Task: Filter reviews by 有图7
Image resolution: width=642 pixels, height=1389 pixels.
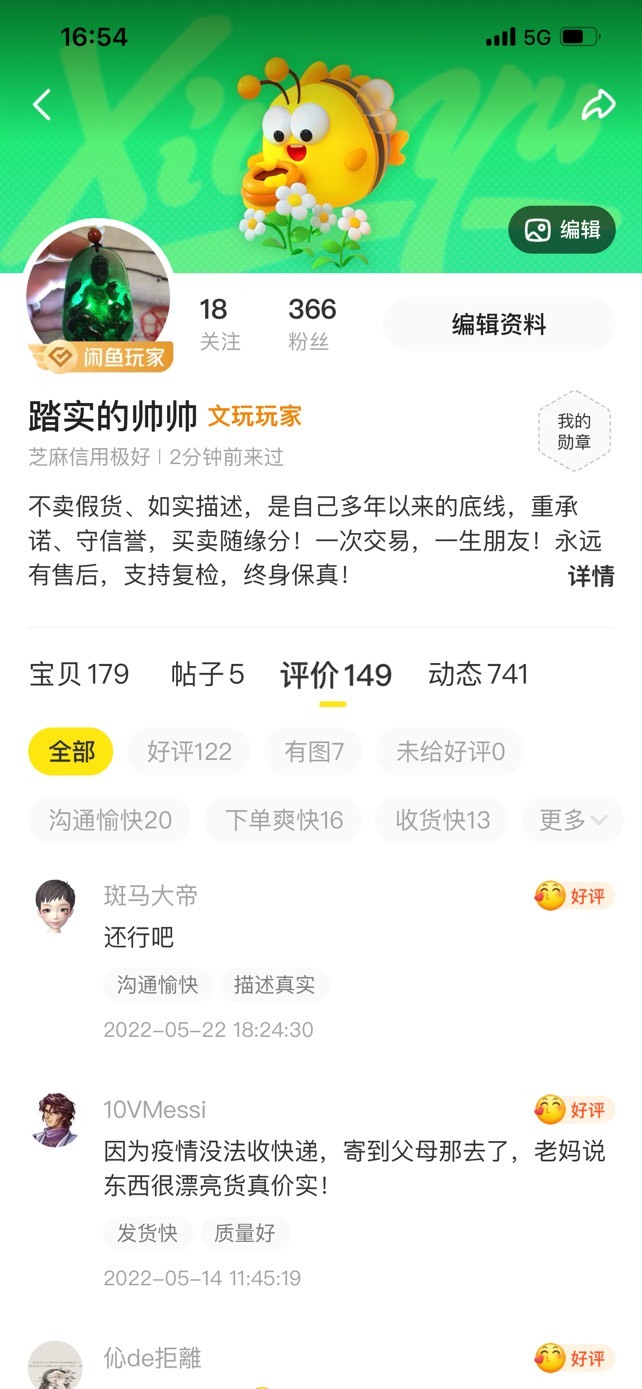Action: 314,751
